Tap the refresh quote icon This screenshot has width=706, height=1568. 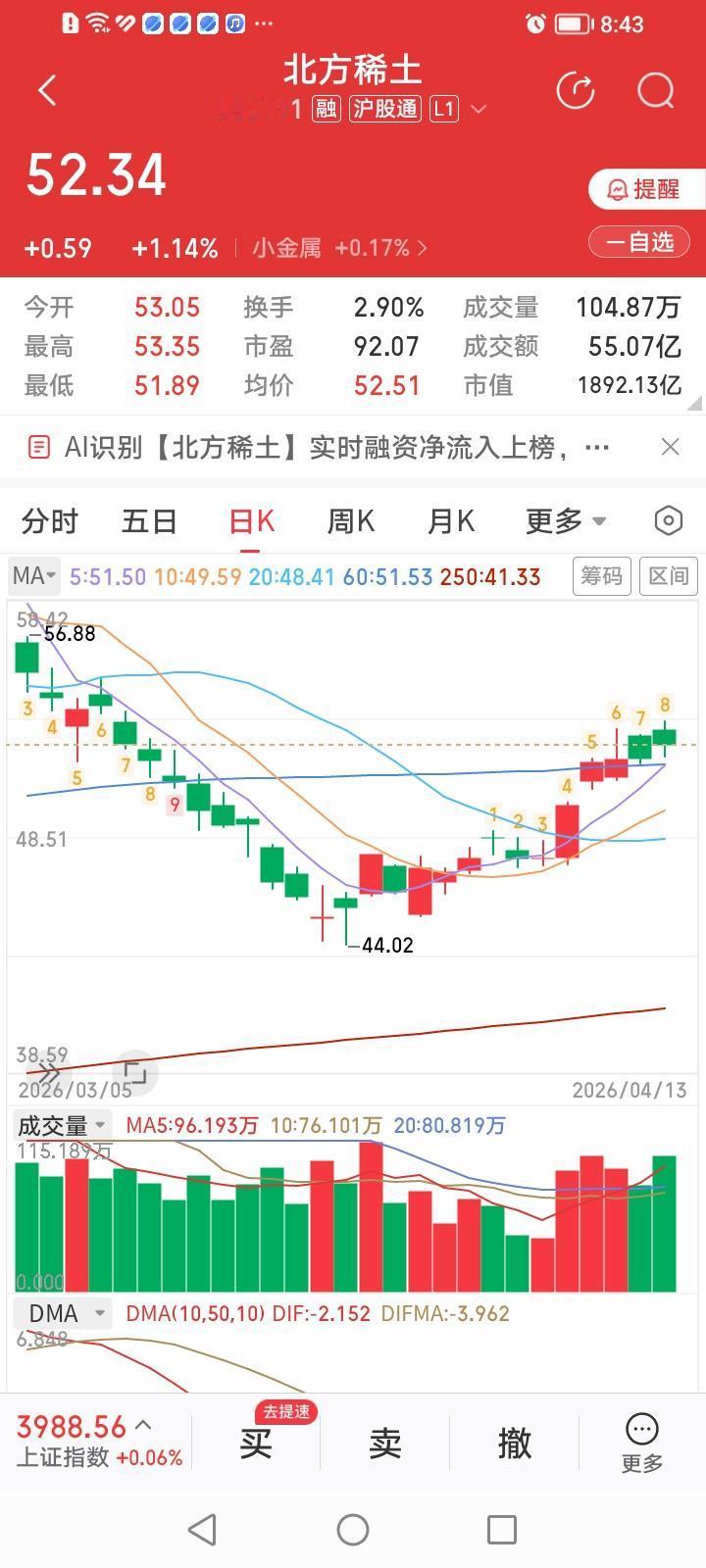coord(577,91)
